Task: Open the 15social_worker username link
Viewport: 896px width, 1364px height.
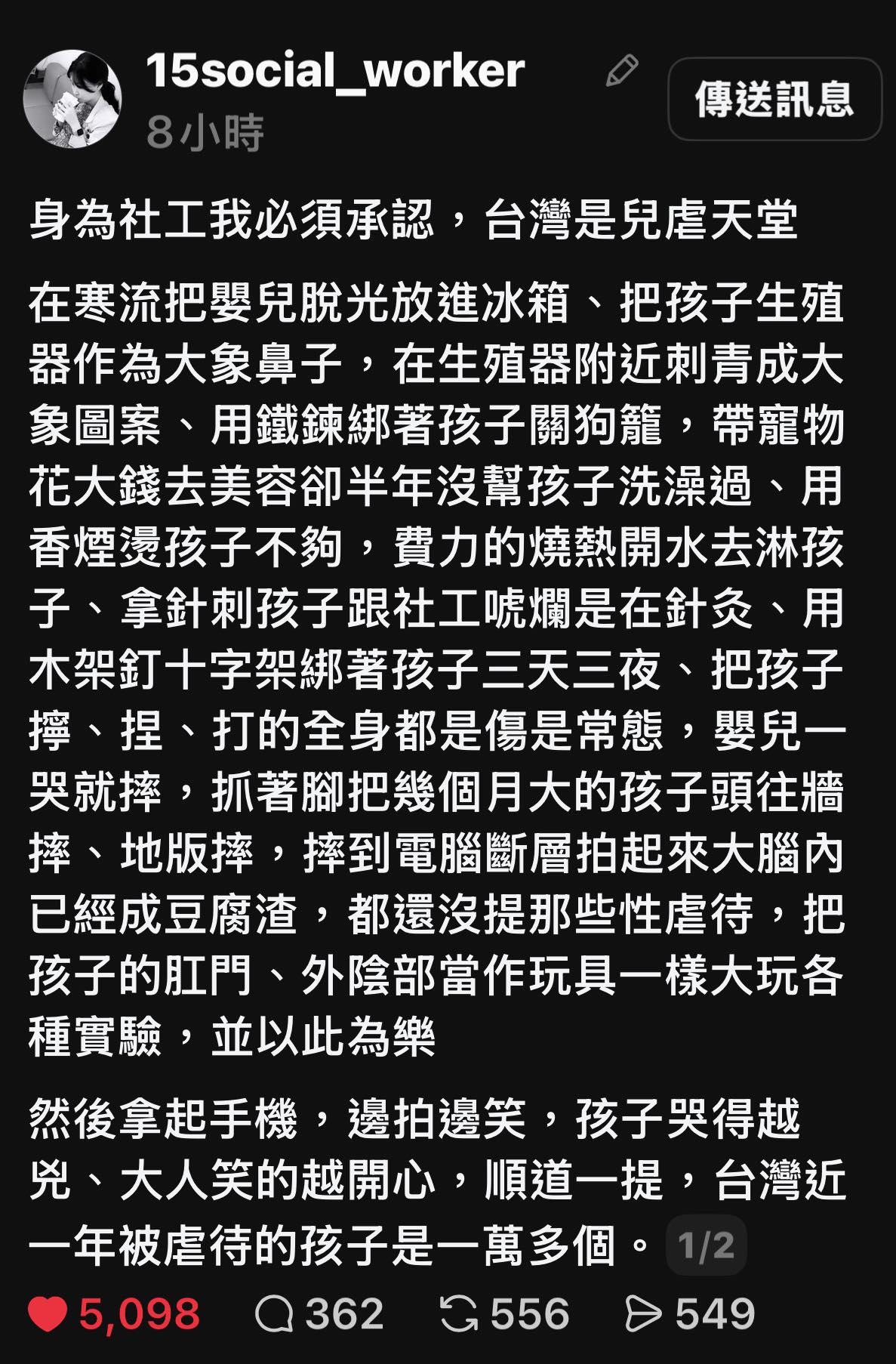Action: coord(334,71)
